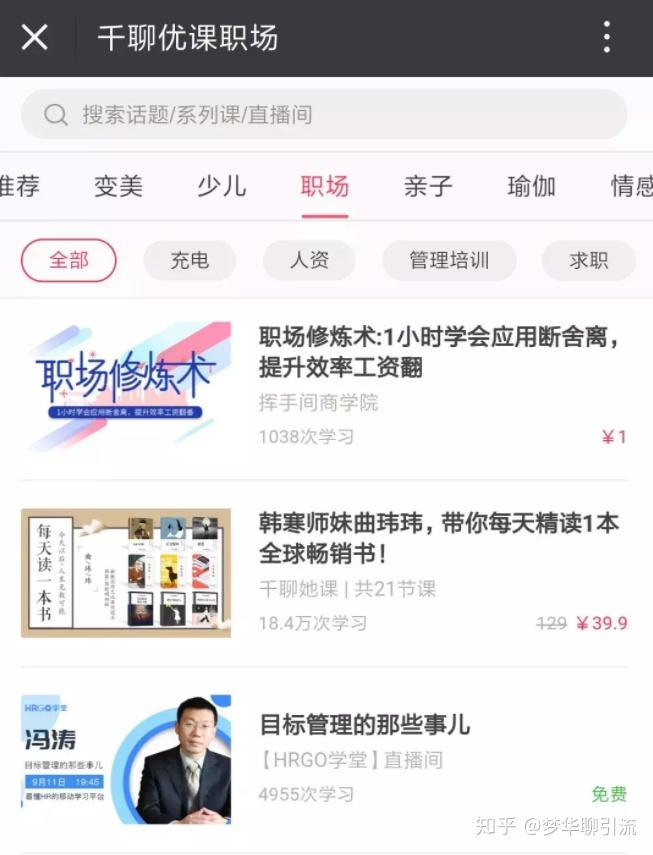Close the 千聊优课职场 page
The width and height of the screenshot is (653, 855).
tap(34, 38)
